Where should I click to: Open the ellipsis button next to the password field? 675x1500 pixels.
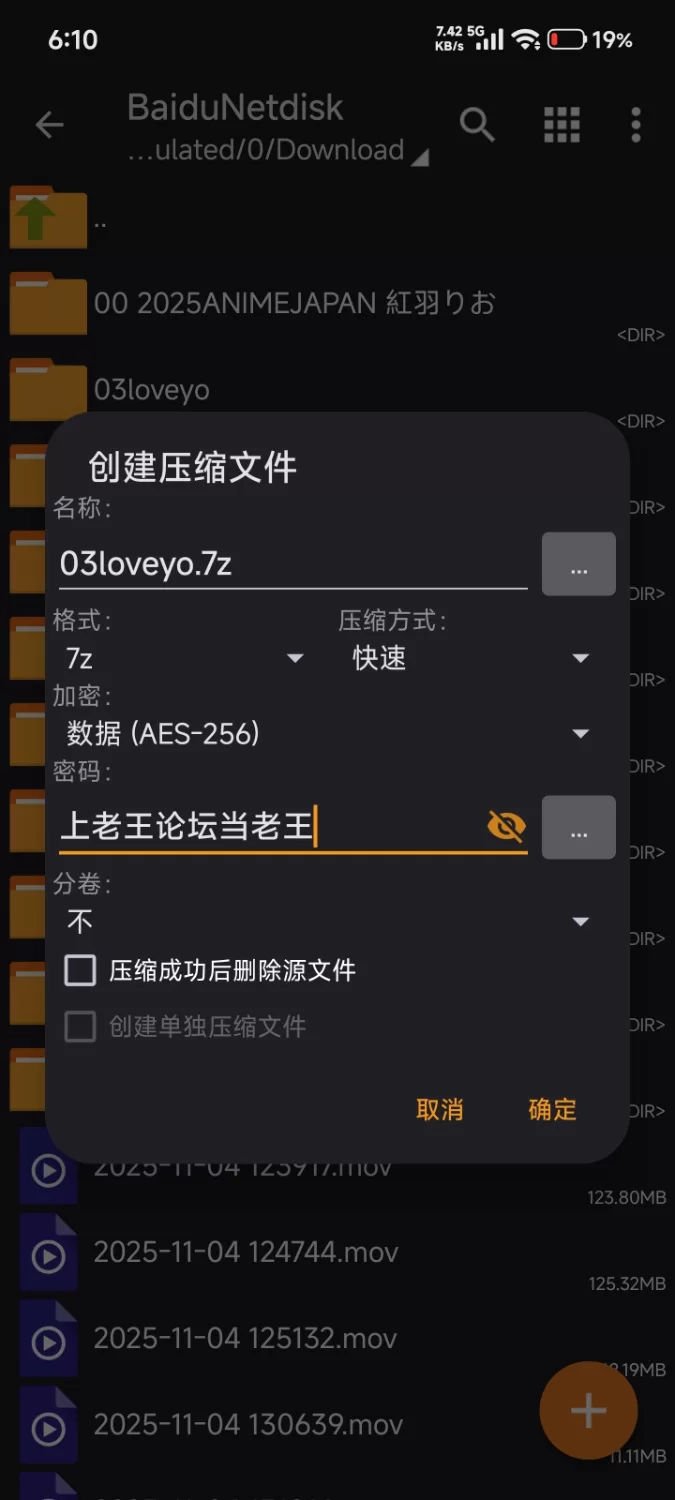[578, 828]
